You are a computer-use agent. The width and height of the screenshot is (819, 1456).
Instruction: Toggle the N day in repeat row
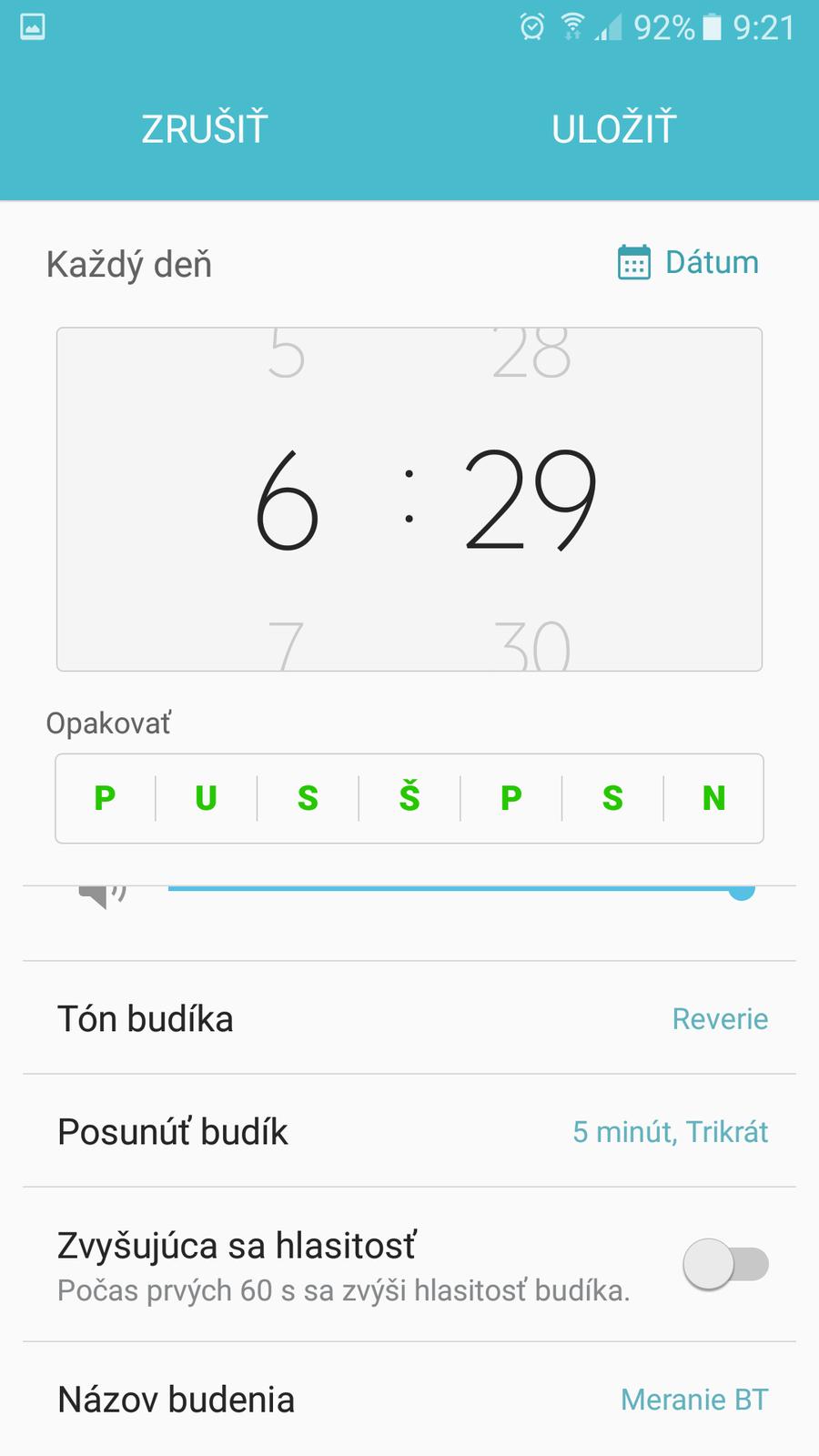[x=713, y=798]
